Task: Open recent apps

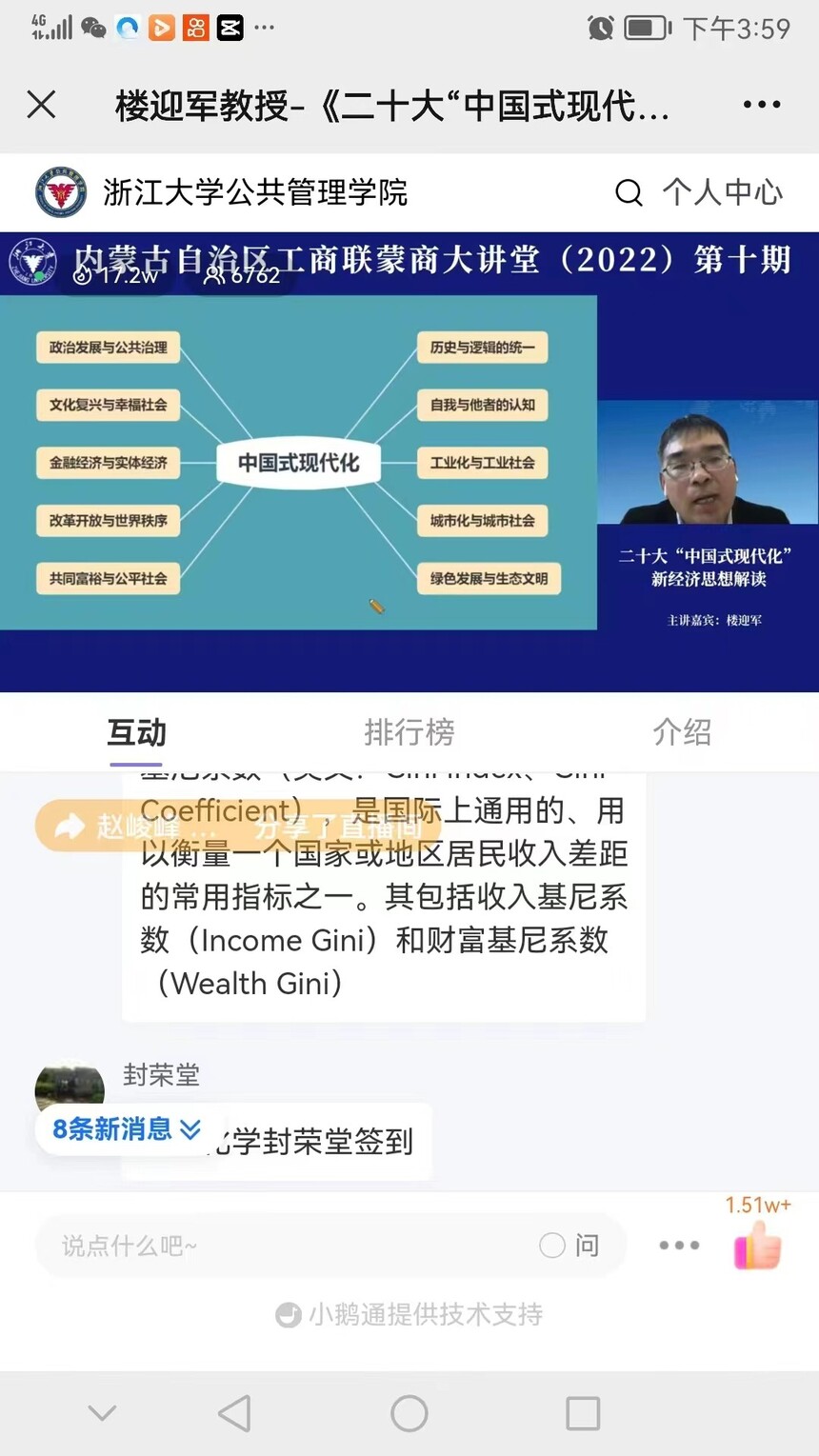Action: (x=583, y=1414)
